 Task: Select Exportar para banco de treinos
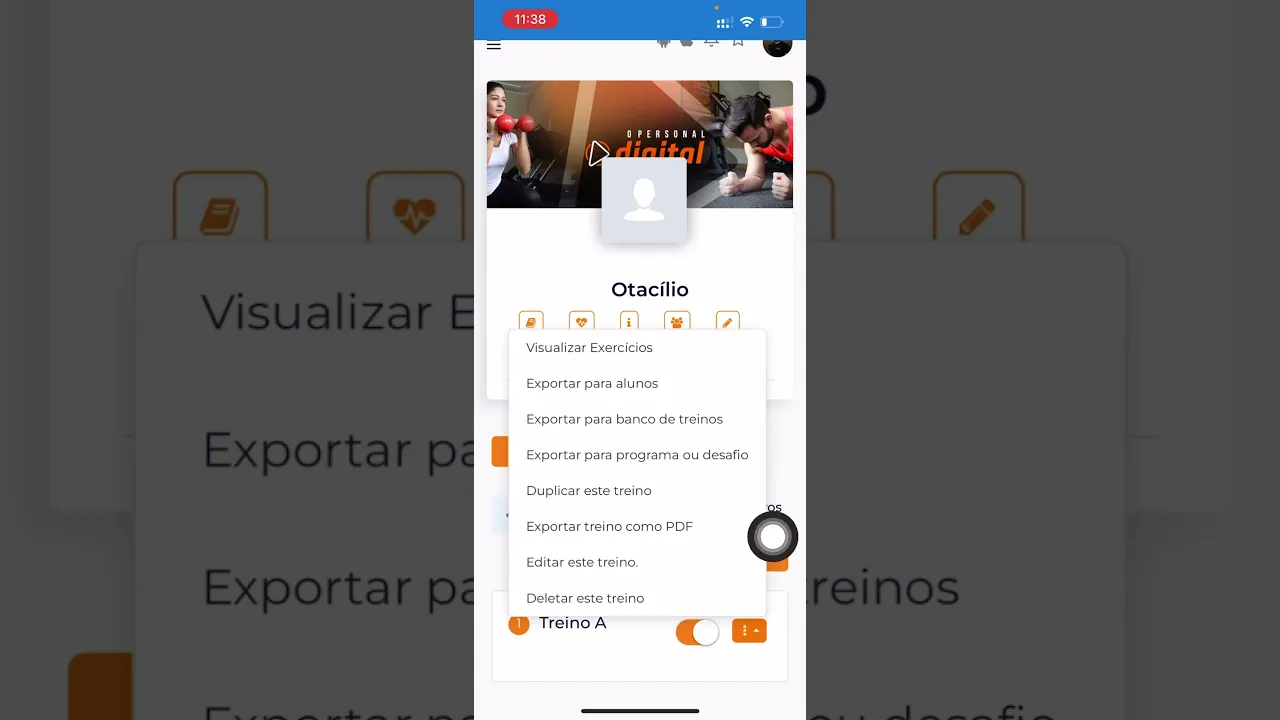pos(624,419)
